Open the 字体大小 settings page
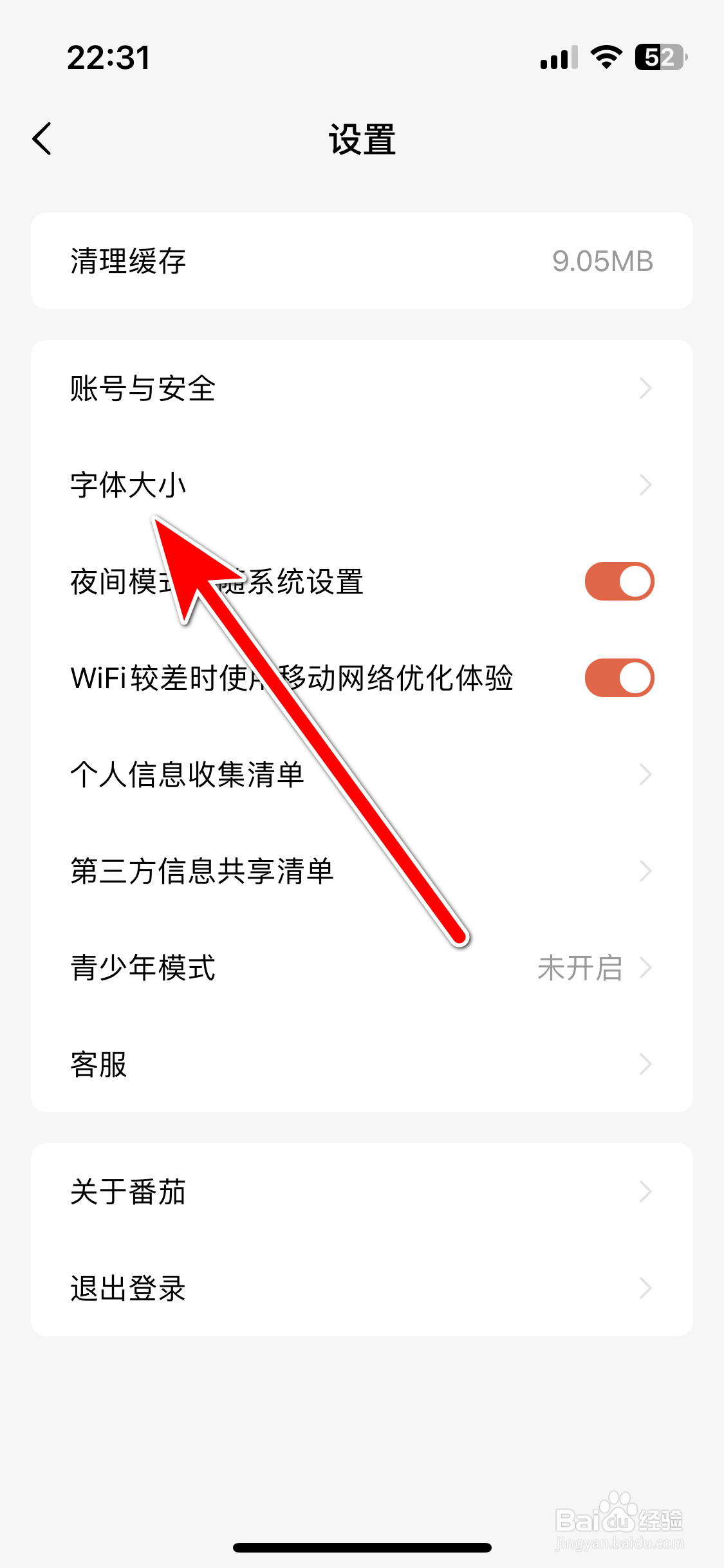Viewport: 724px width, 1568px height. point(362,485)
